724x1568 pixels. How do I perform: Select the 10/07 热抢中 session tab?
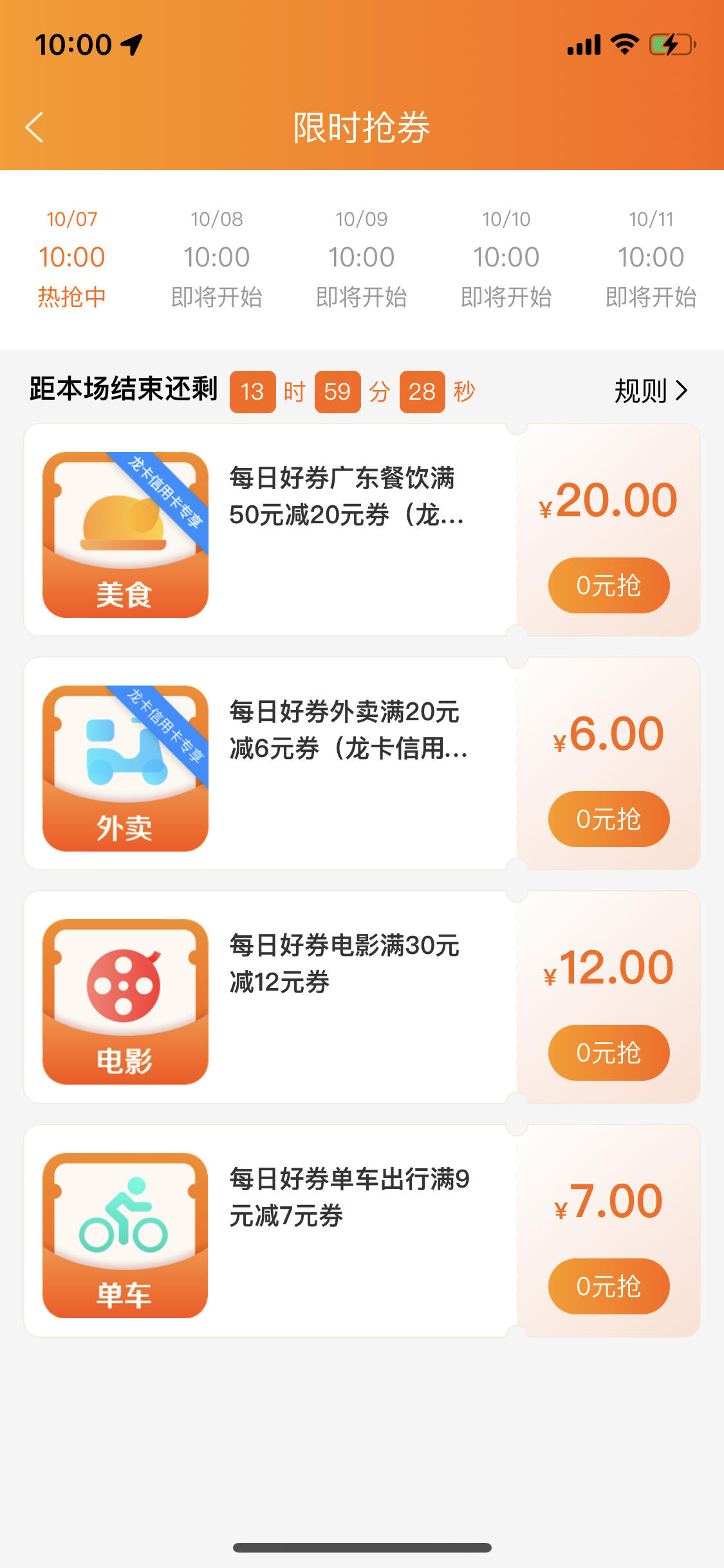click(72, 258)
